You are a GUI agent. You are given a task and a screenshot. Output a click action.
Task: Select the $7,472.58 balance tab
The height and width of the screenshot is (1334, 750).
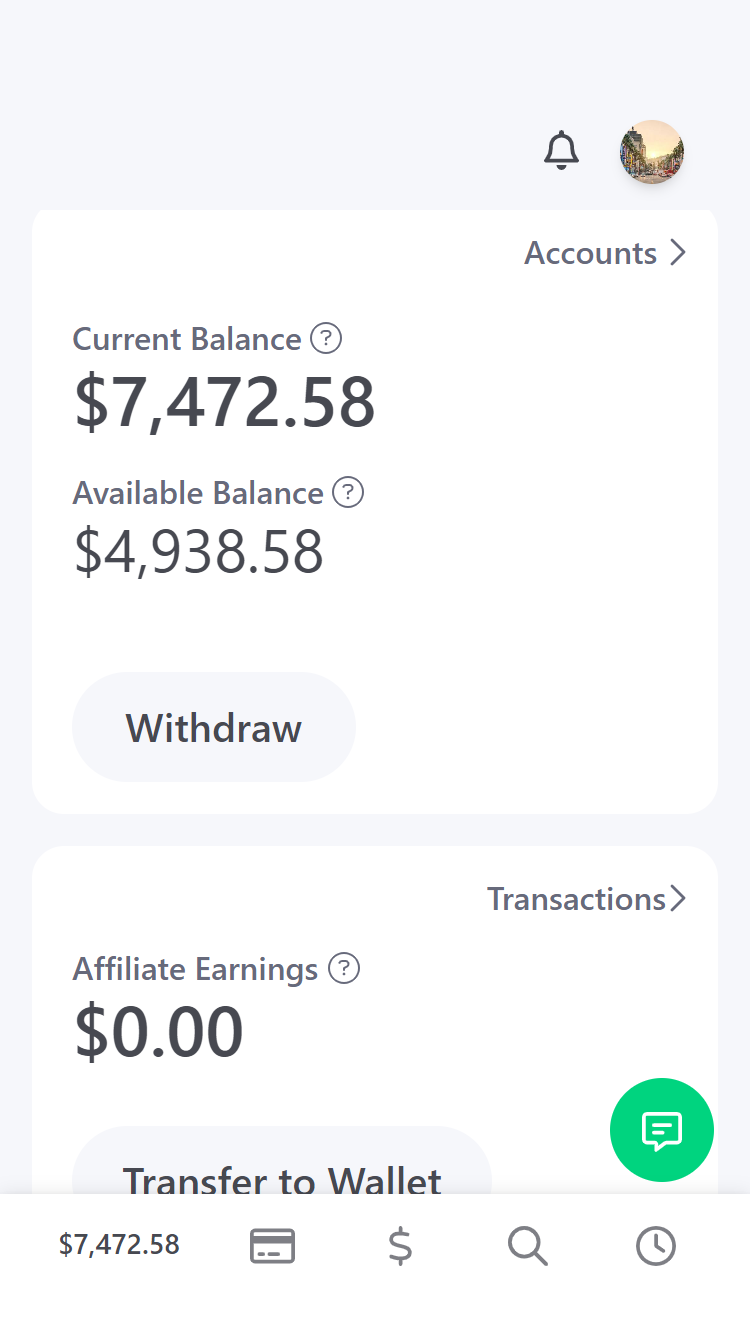(119, 1245)
